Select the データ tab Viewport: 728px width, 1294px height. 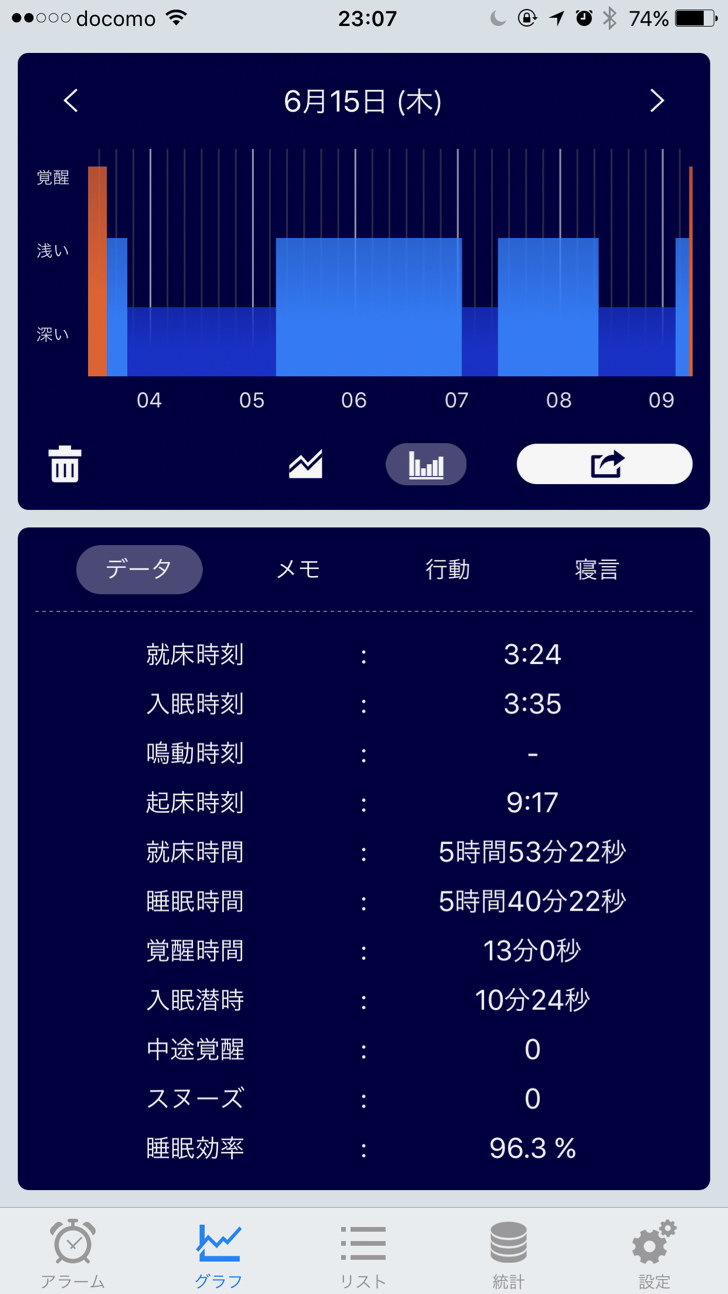[x=139, y=569]
